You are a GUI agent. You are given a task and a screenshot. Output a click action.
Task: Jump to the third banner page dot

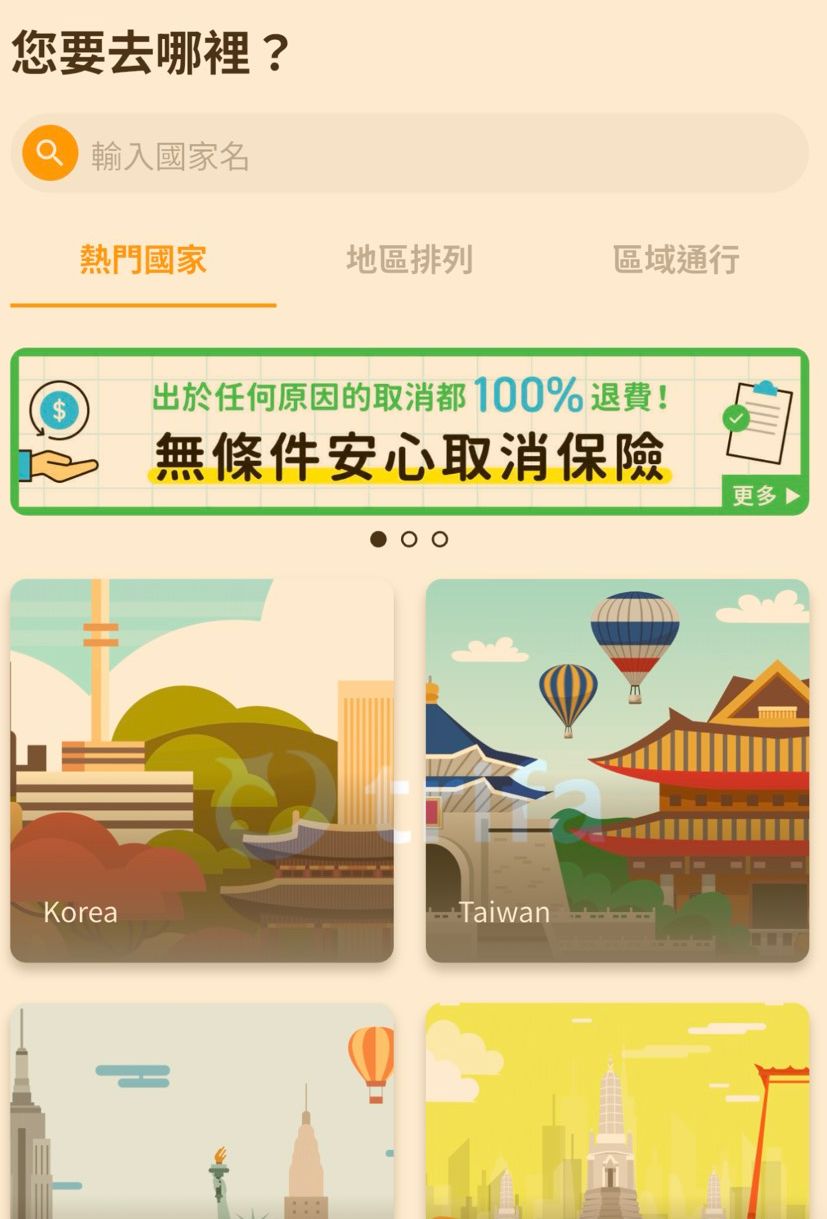pos(440,539)
